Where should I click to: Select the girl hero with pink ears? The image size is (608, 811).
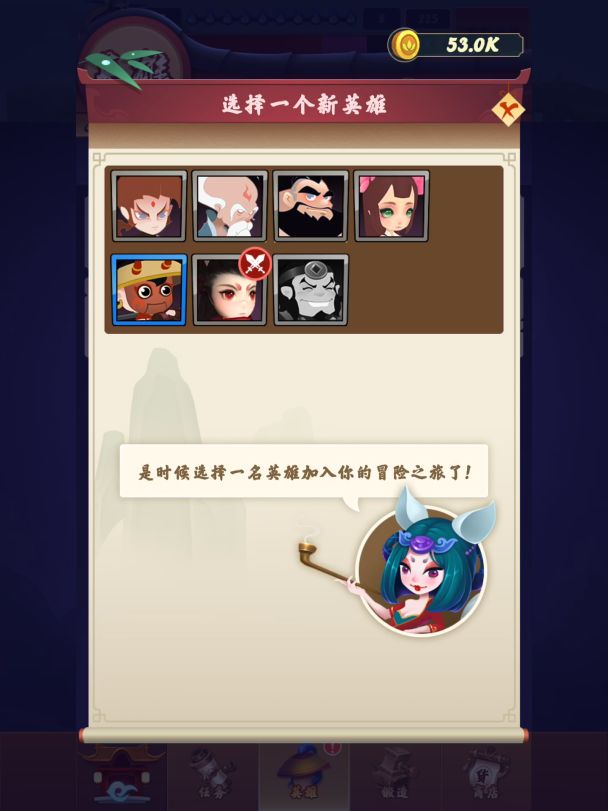392,206
